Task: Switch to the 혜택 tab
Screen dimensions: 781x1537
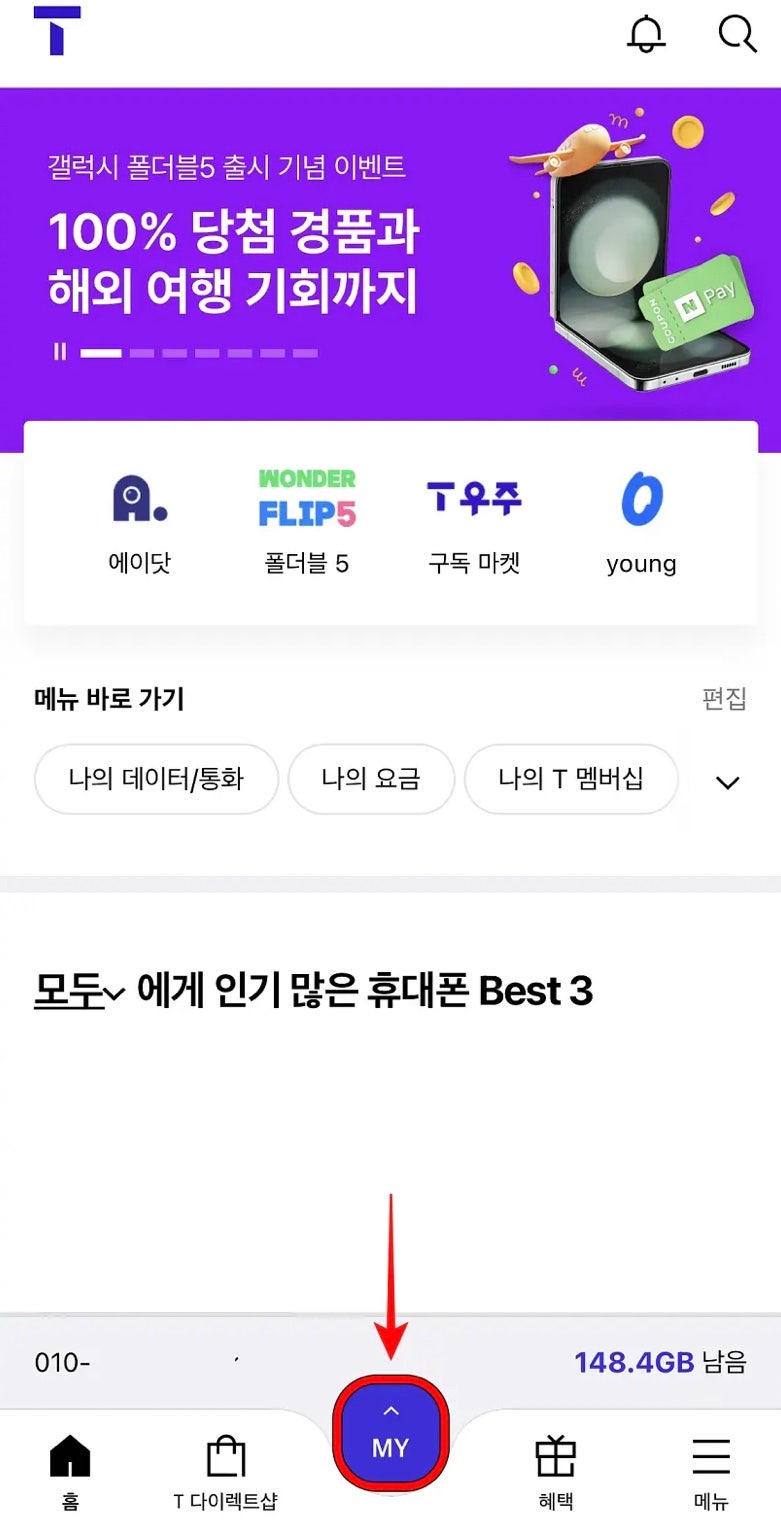Action: click(555, 1472)
